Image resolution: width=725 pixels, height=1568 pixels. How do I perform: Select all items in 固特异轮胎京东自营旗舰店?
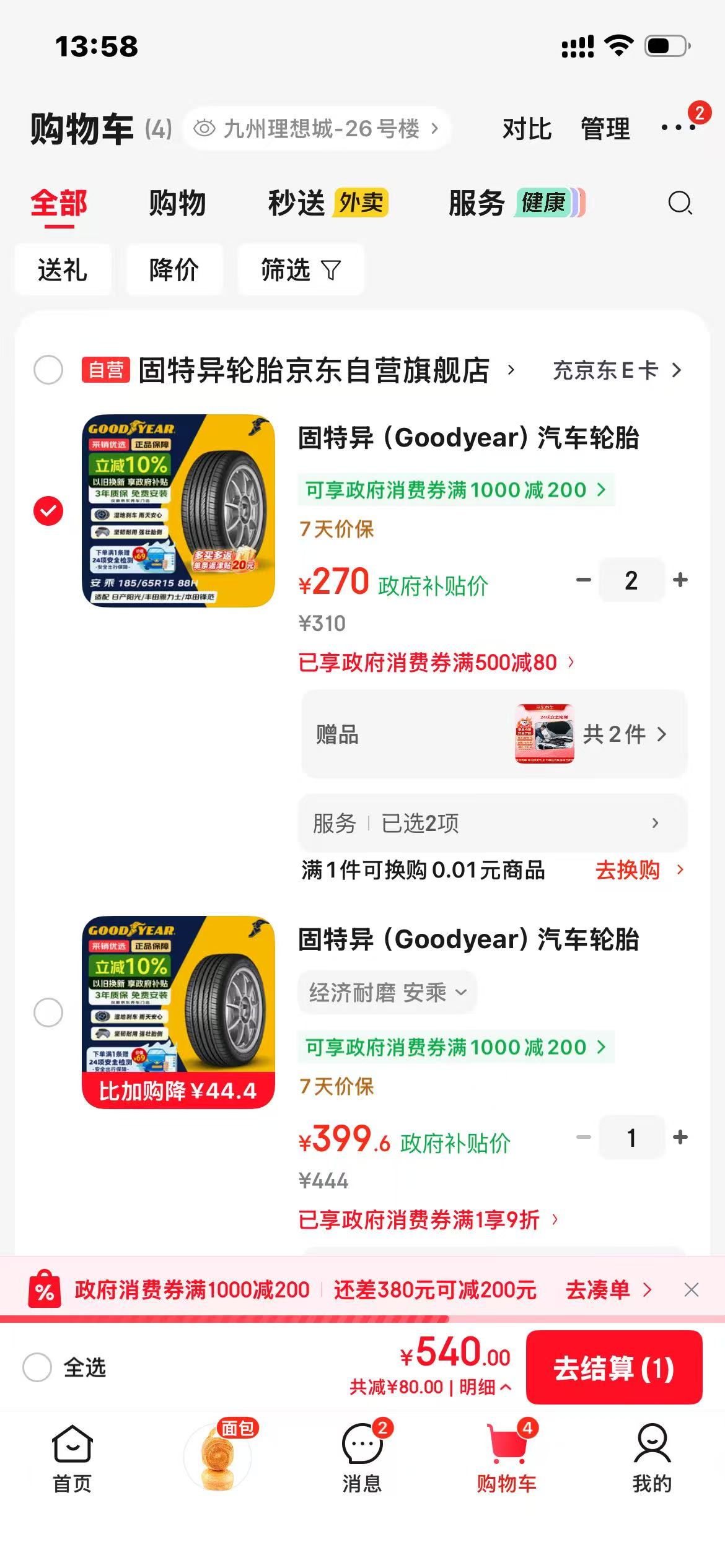pos(48,370)
